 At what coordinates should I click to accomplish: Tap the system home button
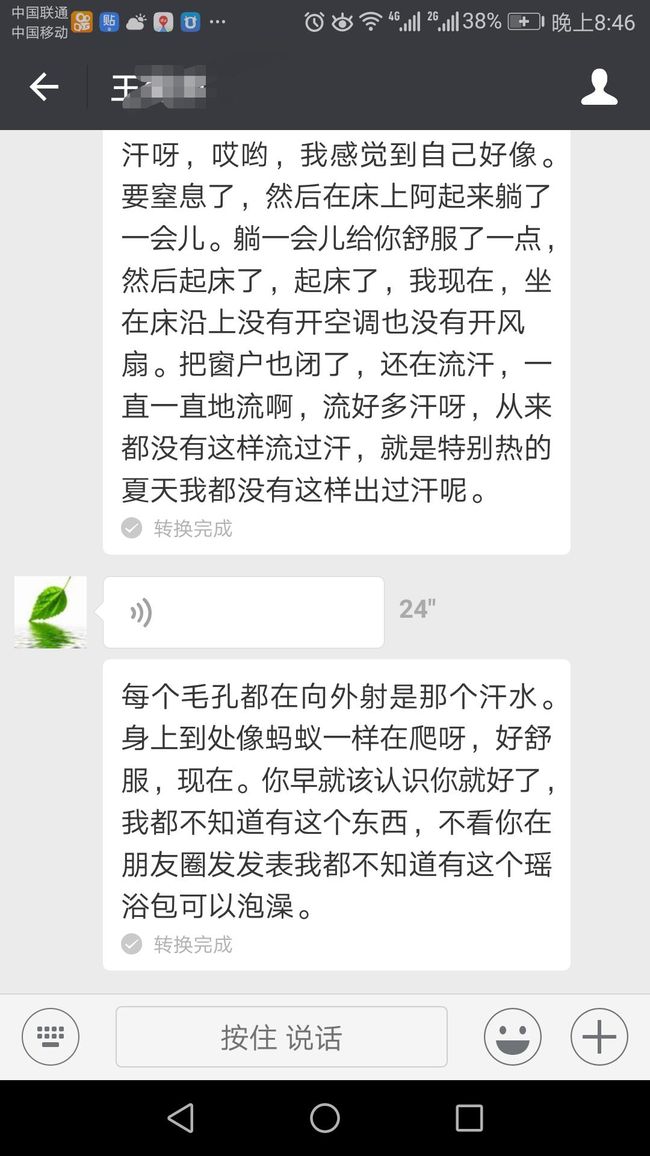[x=325, y=1118]
